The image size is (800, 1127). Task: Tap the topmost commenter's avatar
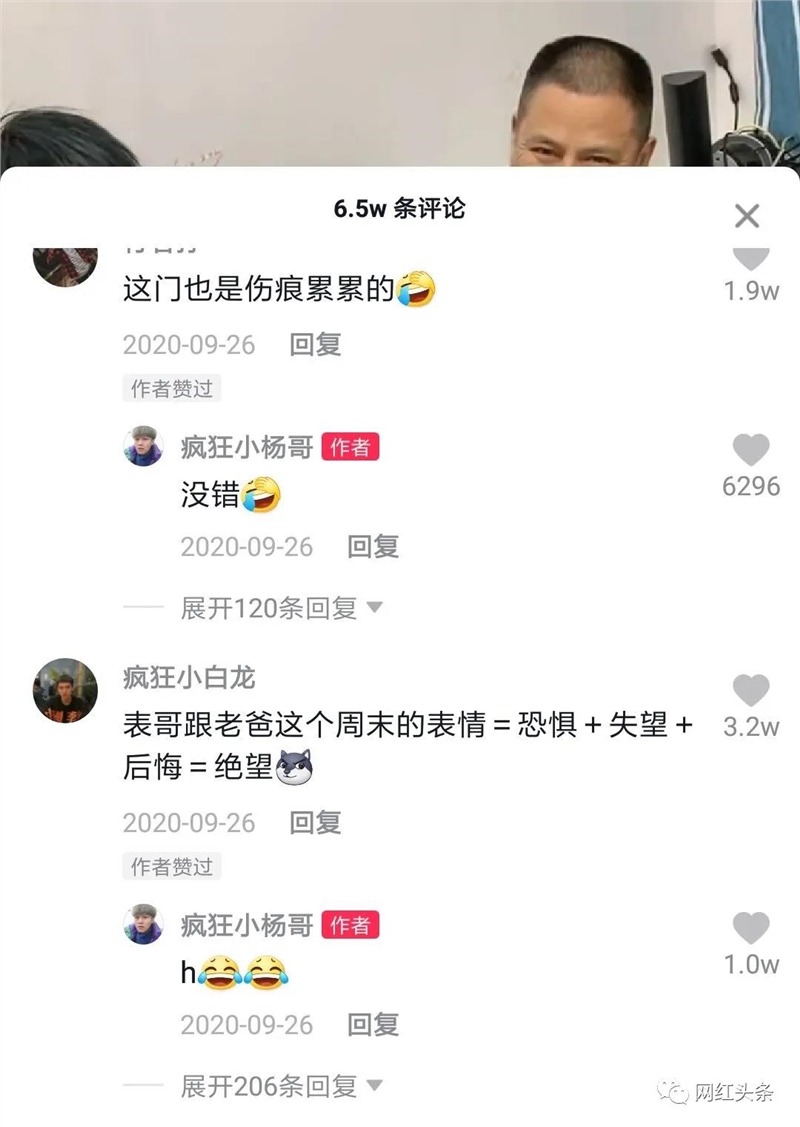[63, 259]
